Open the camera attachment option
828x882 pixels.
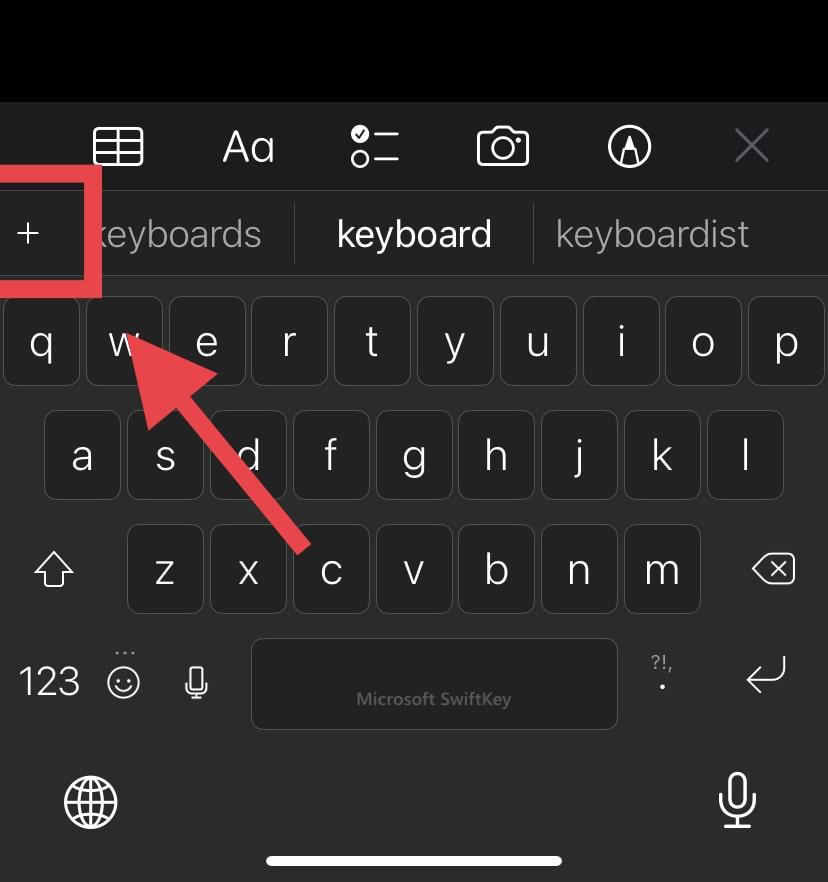(502, 147)
